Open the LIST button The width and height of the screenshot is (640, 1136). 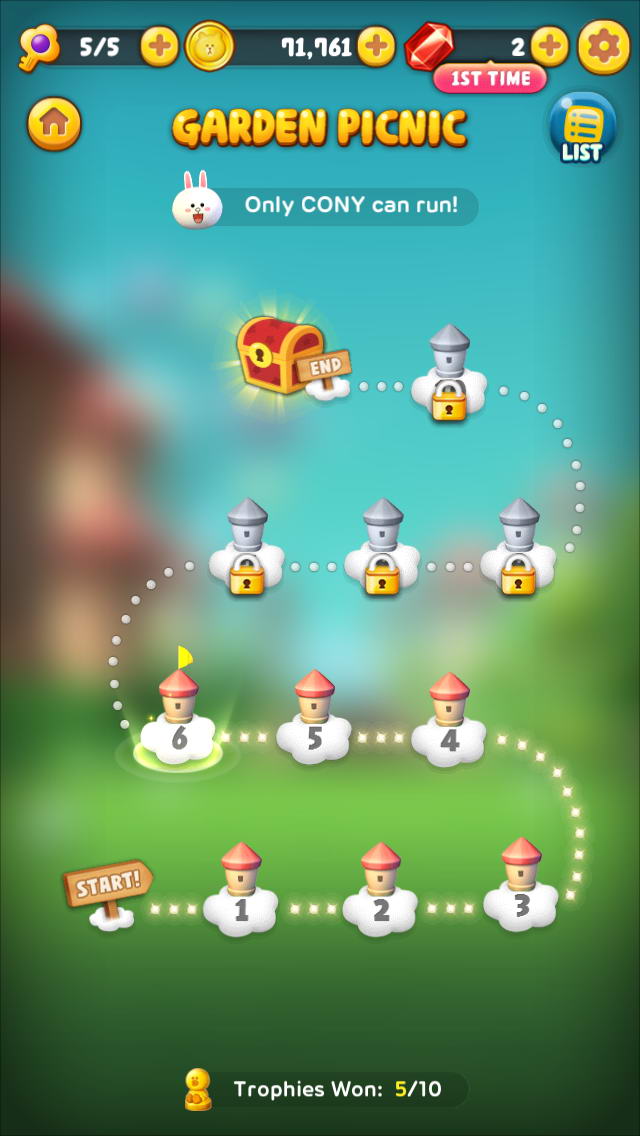(x=581, y=128)
